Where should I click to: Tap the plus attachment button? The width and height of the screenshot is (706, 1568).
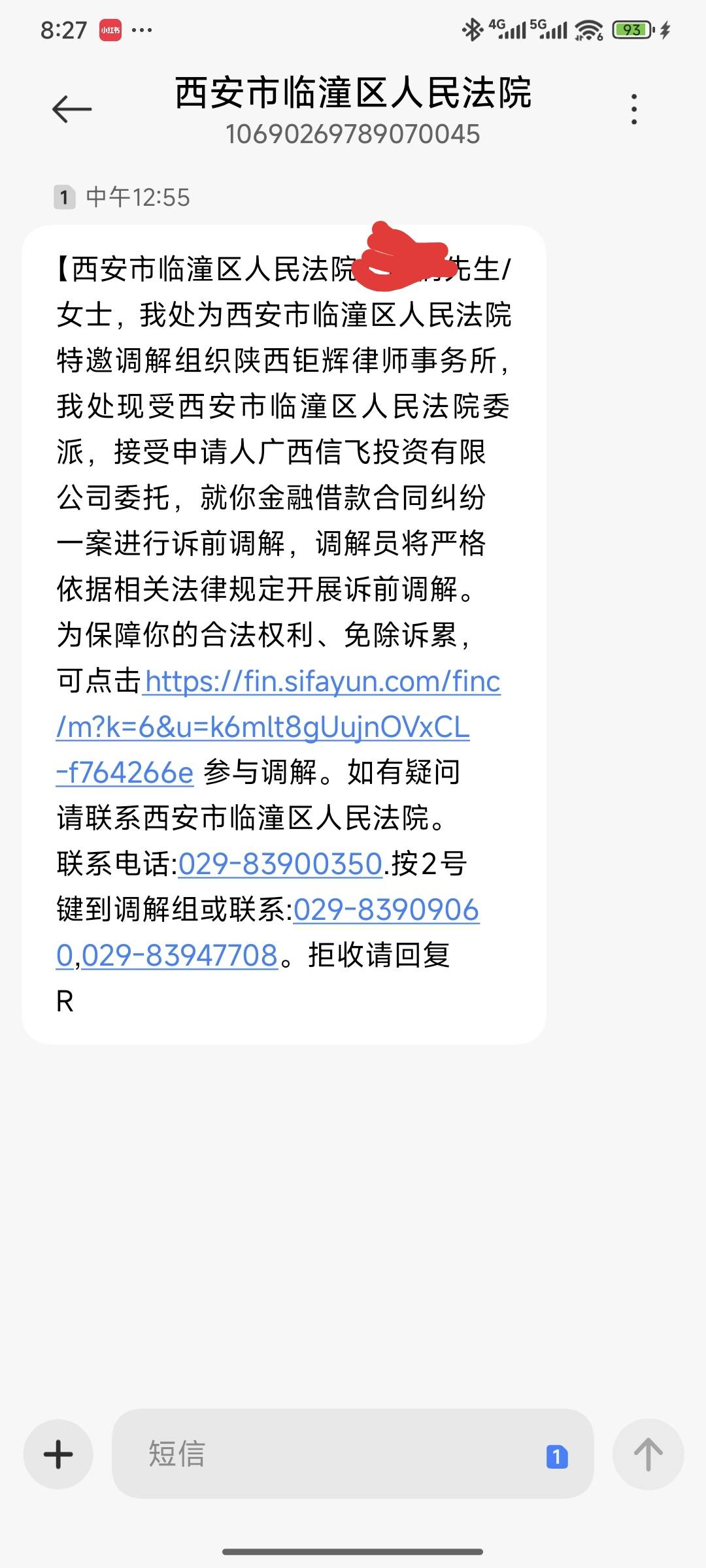[x=58, y=1454]
